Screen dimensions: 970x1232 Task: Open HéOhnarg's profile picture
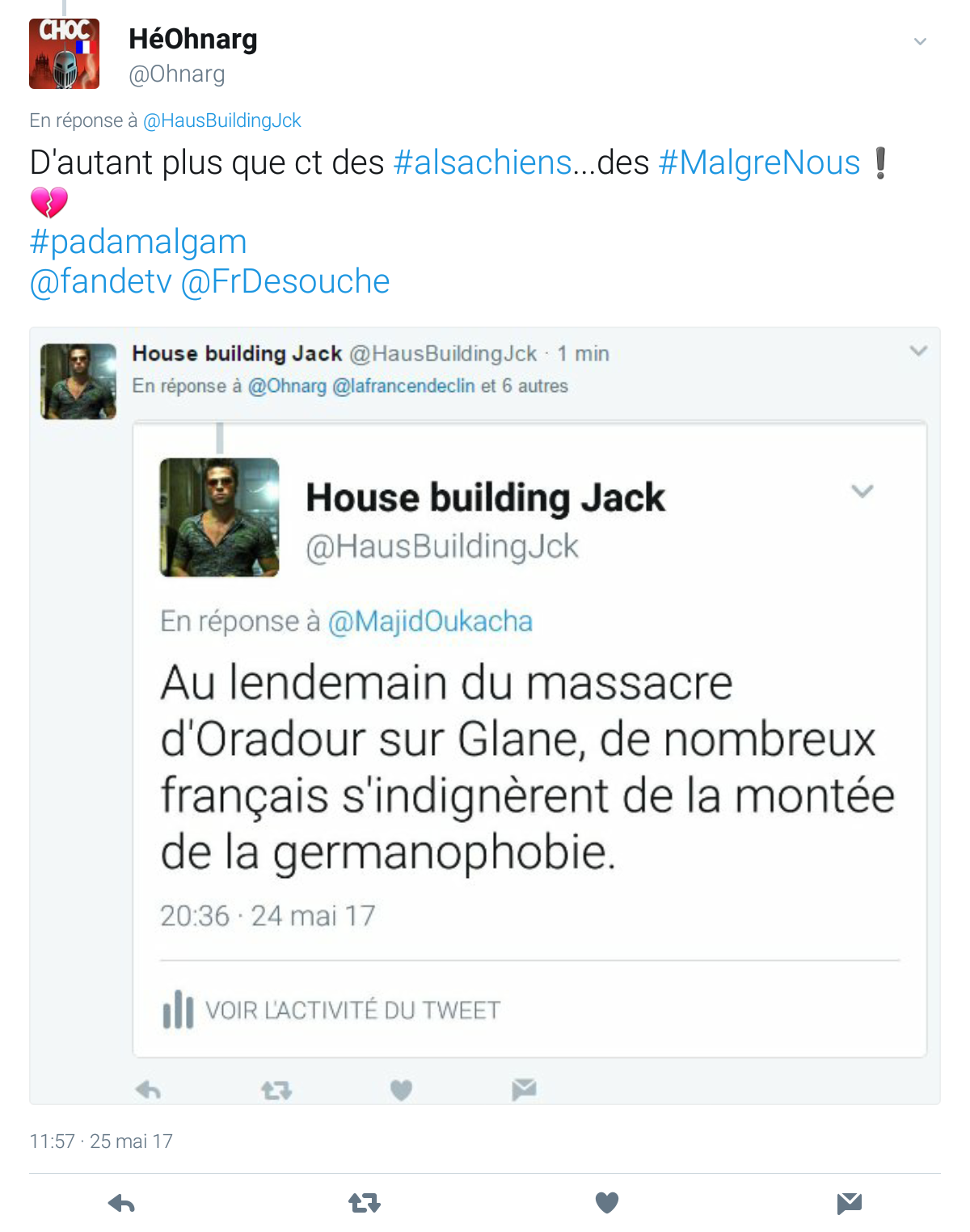(64, 53)
